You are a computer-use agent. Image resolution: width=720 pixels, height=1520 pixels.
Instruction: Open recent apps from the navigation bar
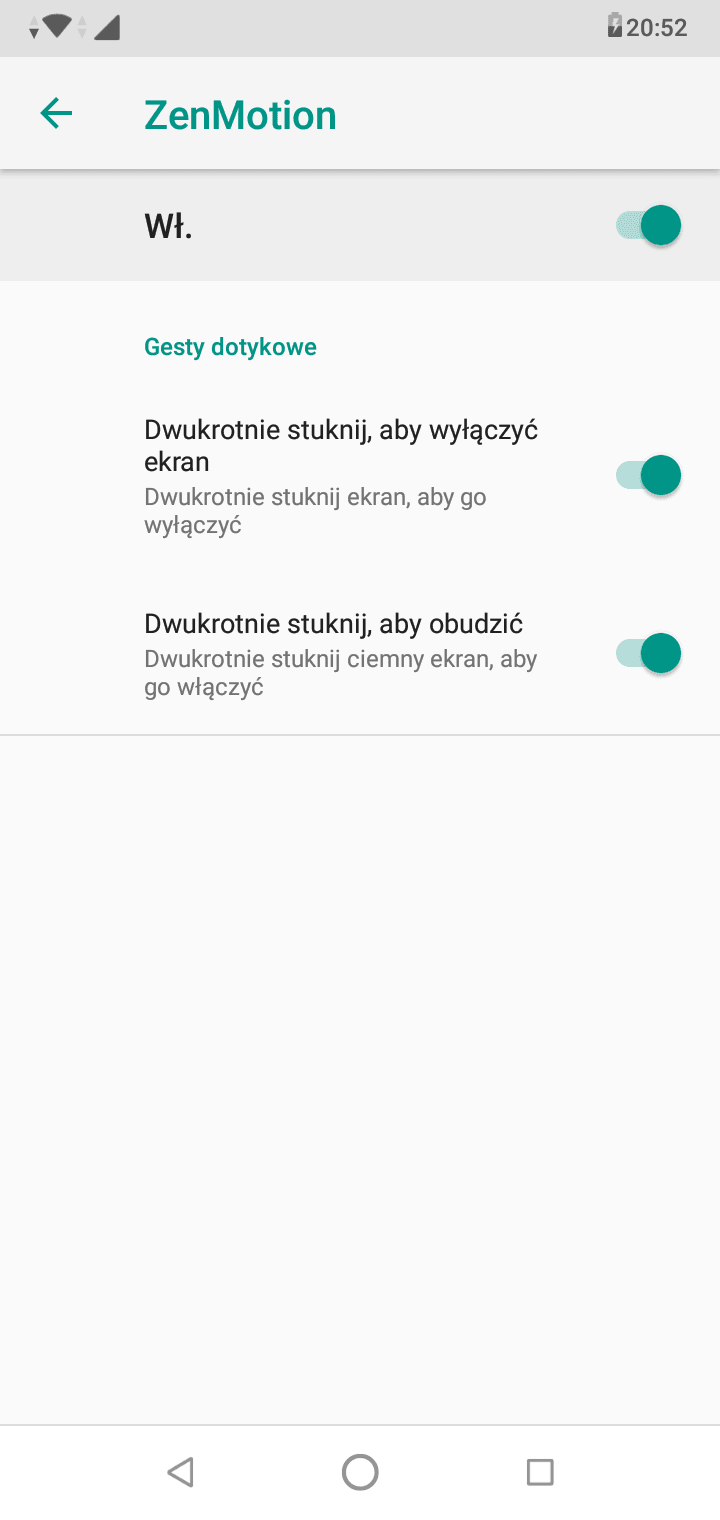point(540,1472)
